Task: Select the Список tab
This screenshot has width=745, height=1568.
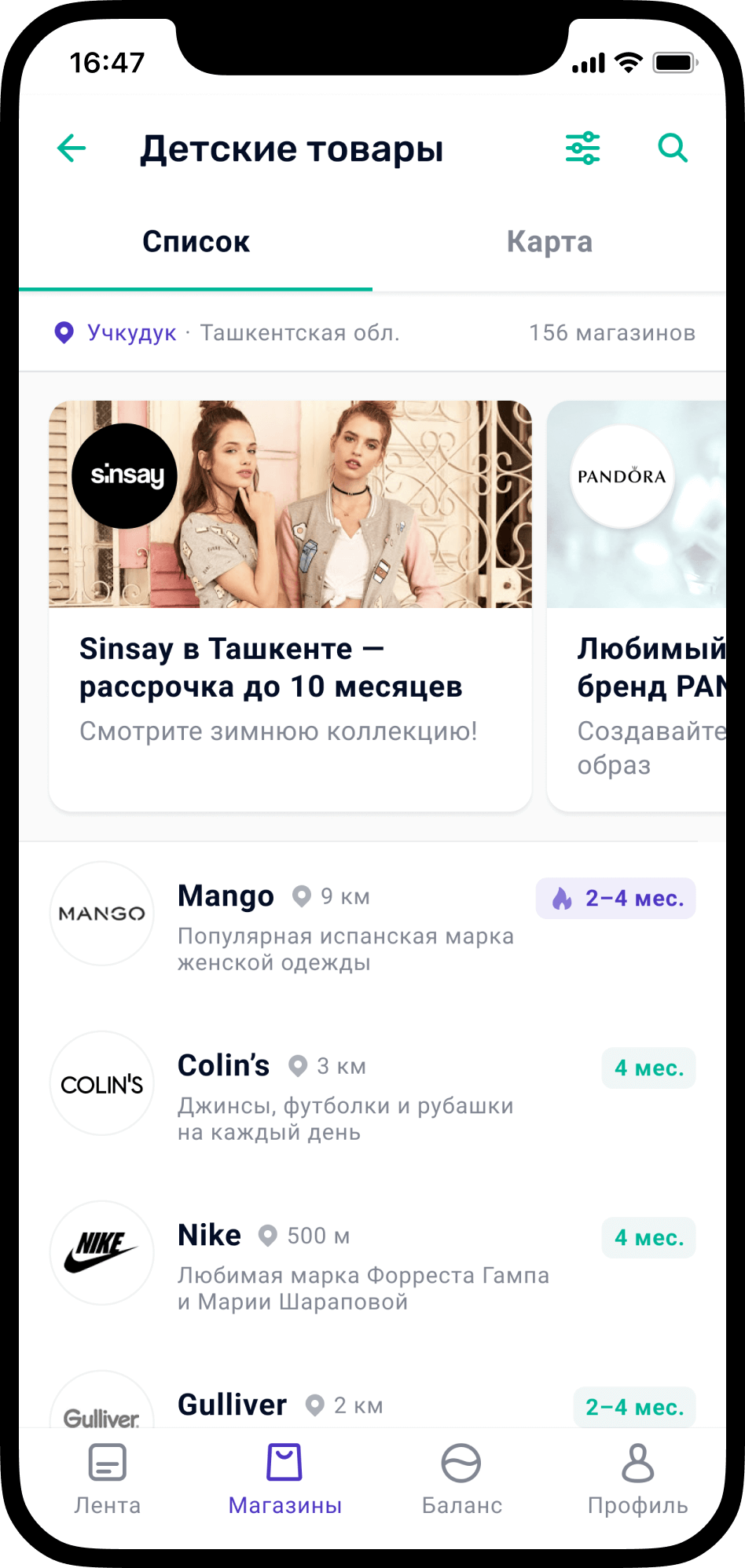Action: coord(196,242)
